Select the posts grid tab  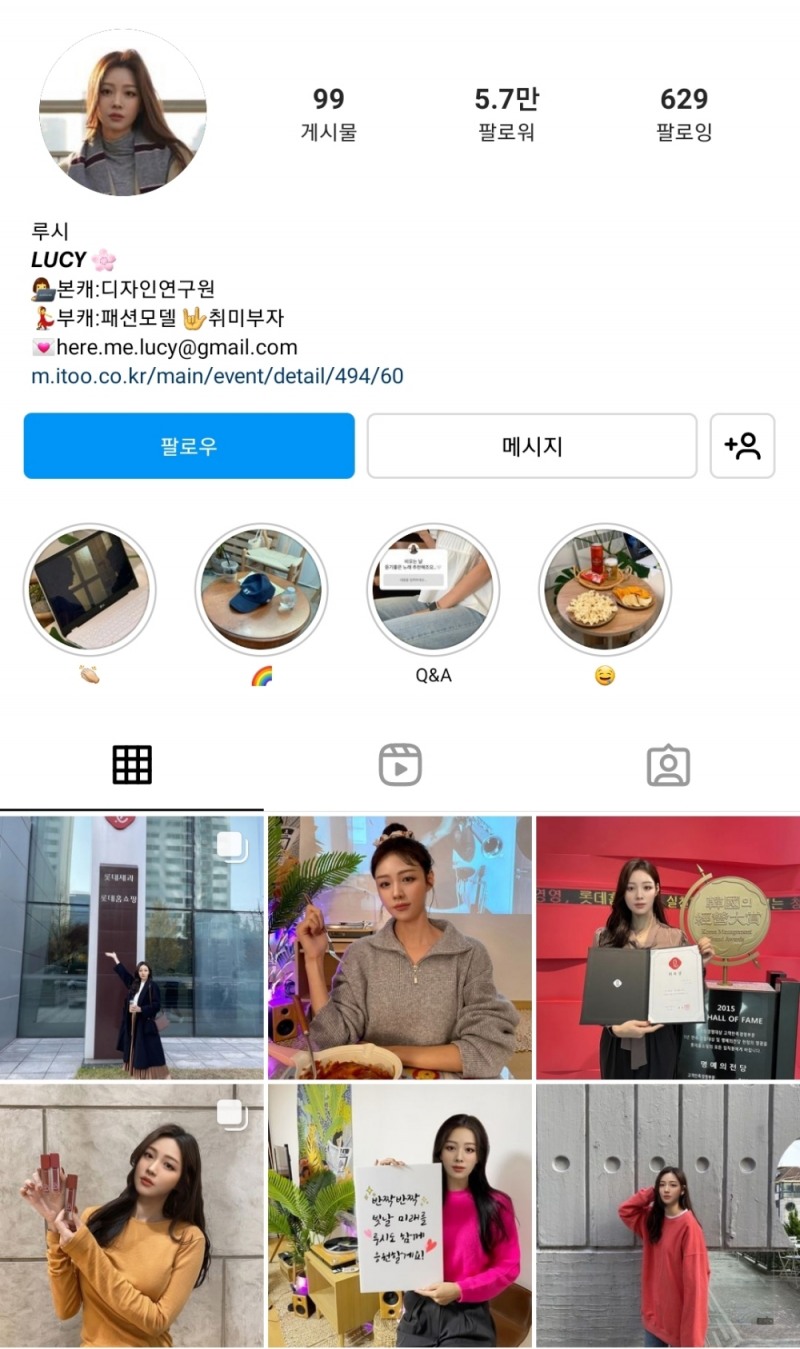[132, 765]
